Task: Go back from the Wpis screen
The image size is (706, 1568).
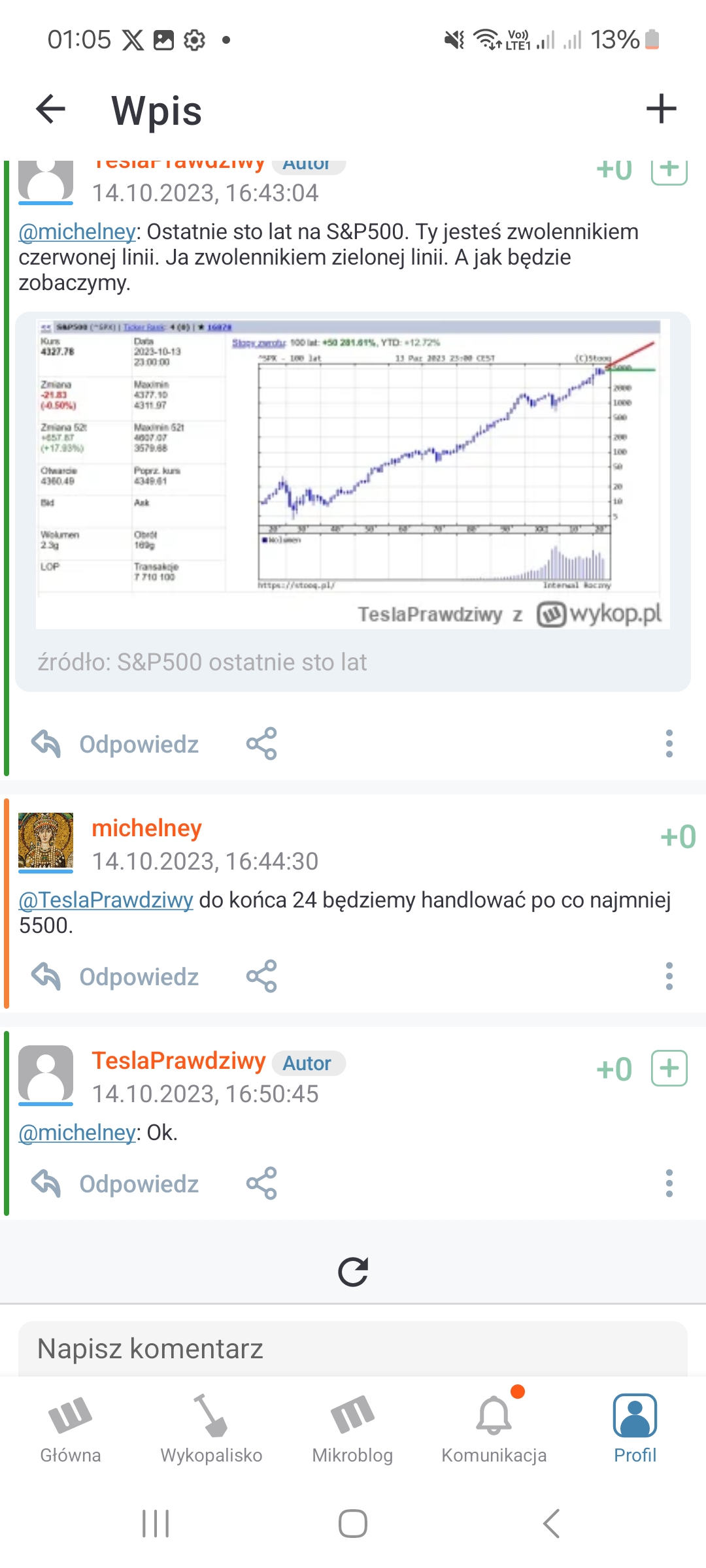Action: [x=51, y=108]
